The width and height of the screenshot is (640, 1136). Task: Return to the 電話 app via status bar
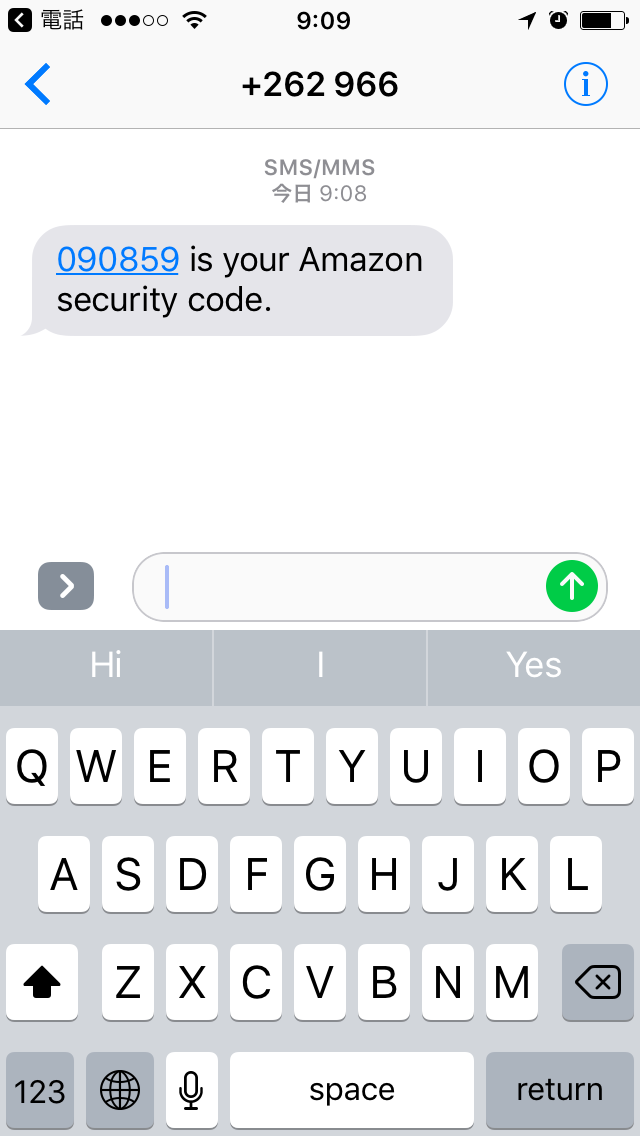pos(45,20)
